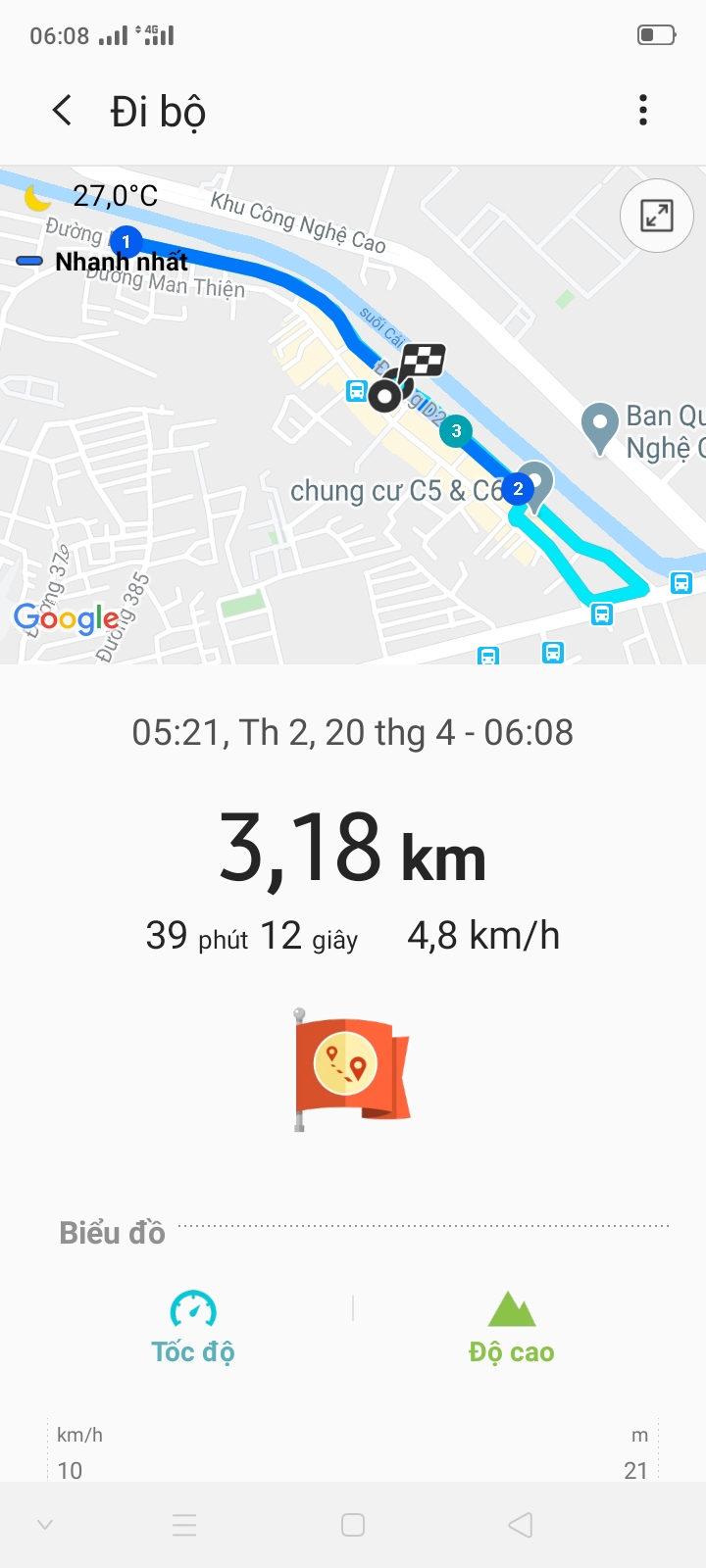
Task: Switch to the Độ cao chart
Action: click(511, 1328)
